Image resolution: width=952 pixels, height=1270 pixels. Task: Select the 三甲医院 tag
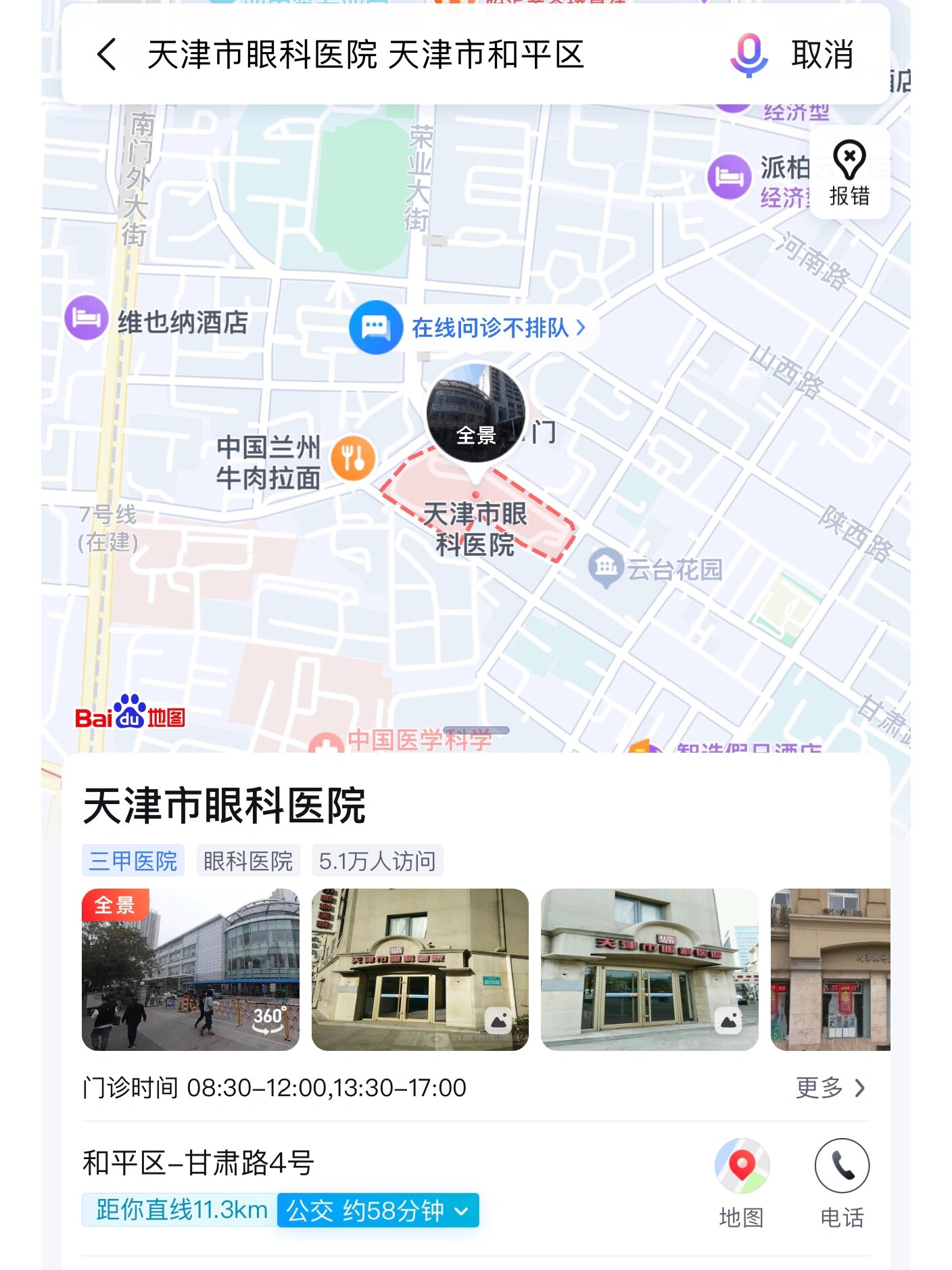tap(133, 860)
